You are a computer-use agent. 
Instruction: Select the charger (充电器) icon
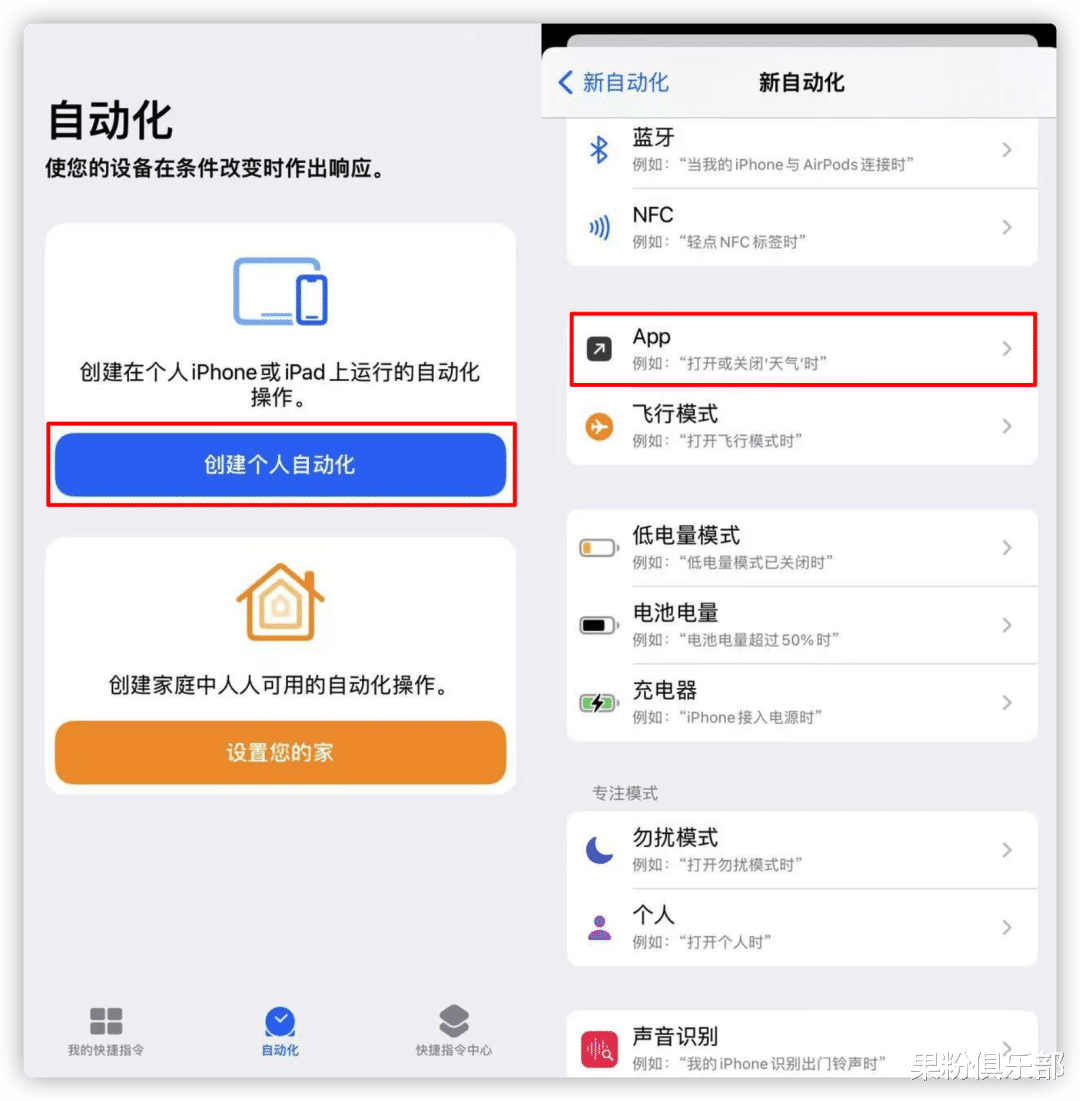click(x=599, y=702)
